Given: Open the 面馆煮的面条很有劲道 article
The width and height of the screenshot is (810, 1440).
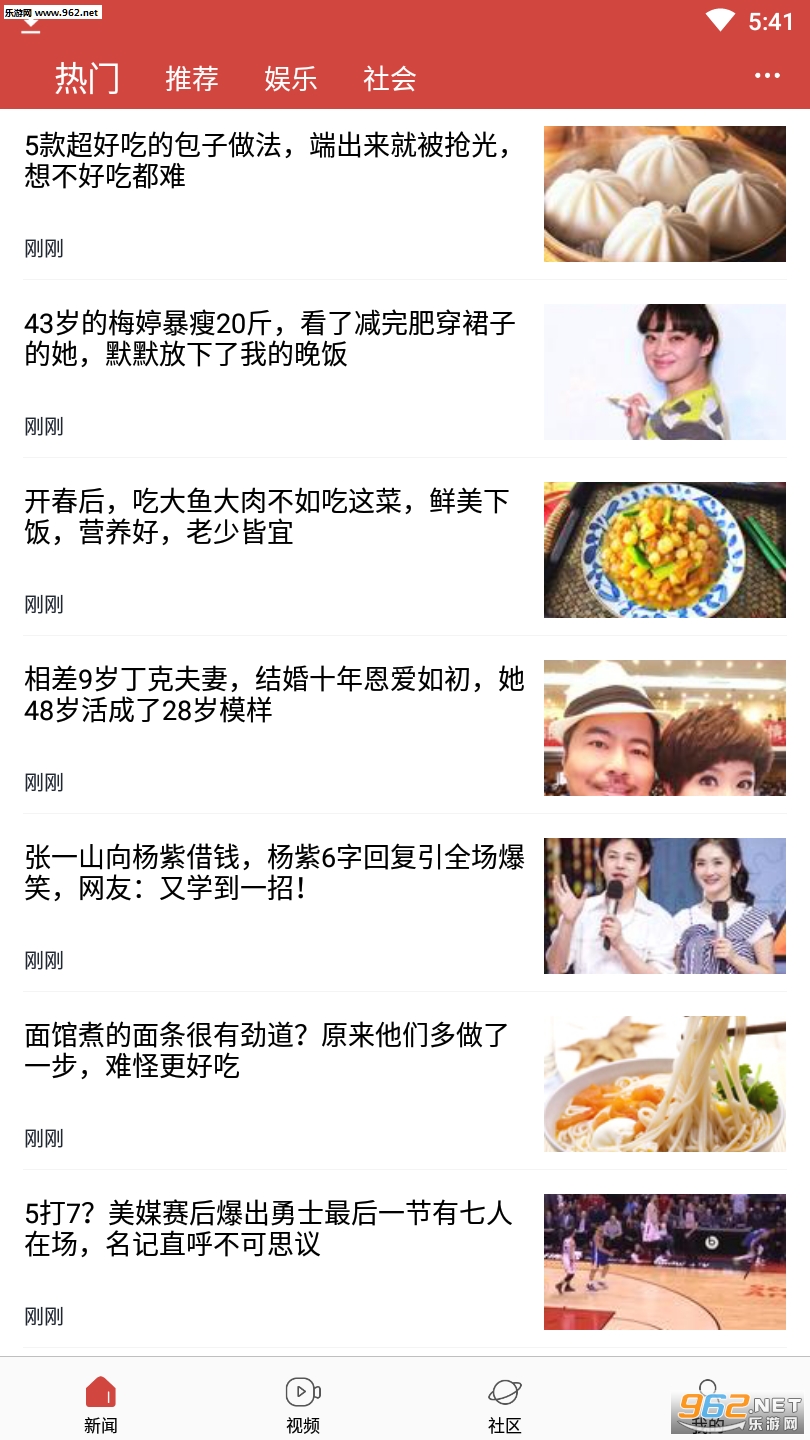Looking at the screenshot, I should pos(270,1051).
